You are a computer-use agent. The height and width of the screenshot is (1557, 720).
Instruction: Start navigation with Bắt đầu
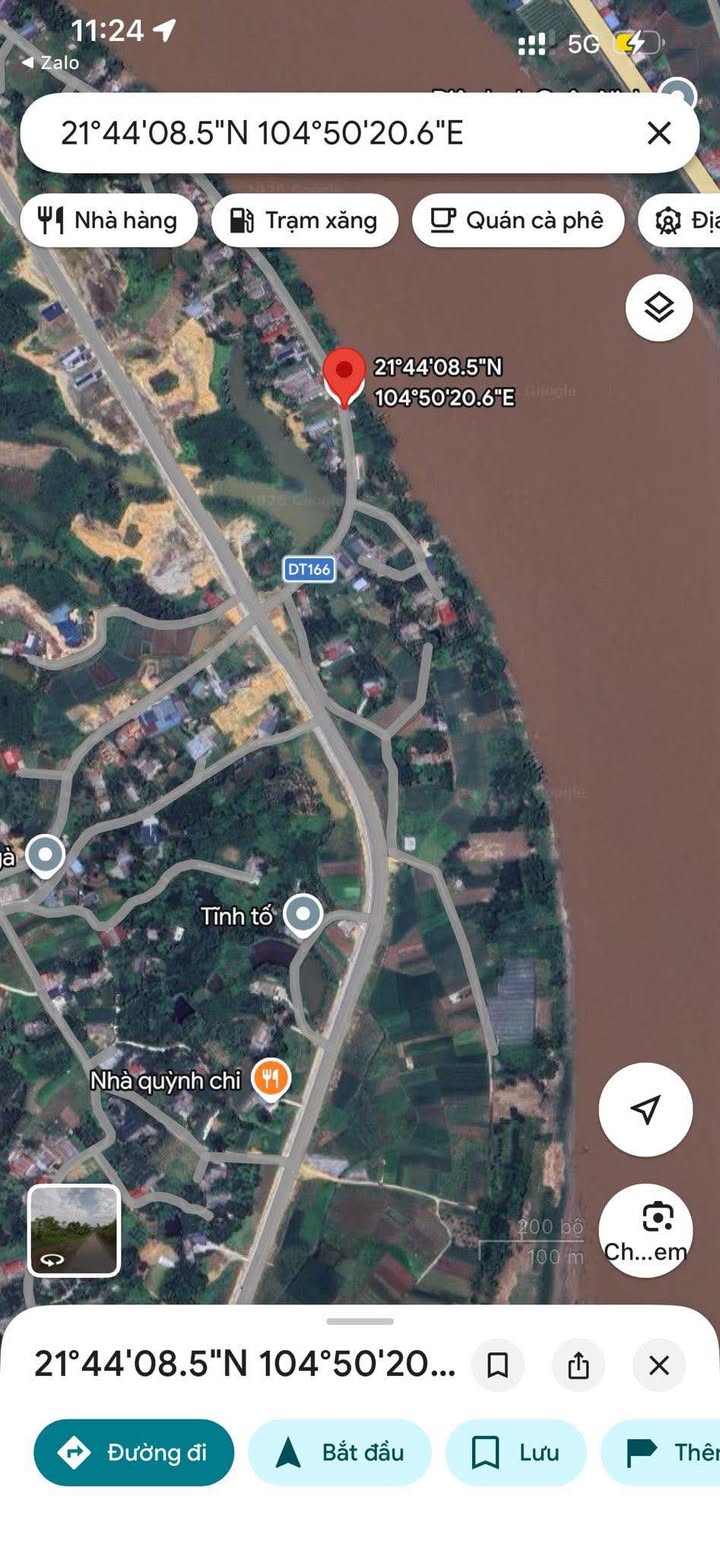pos(339,1452)
